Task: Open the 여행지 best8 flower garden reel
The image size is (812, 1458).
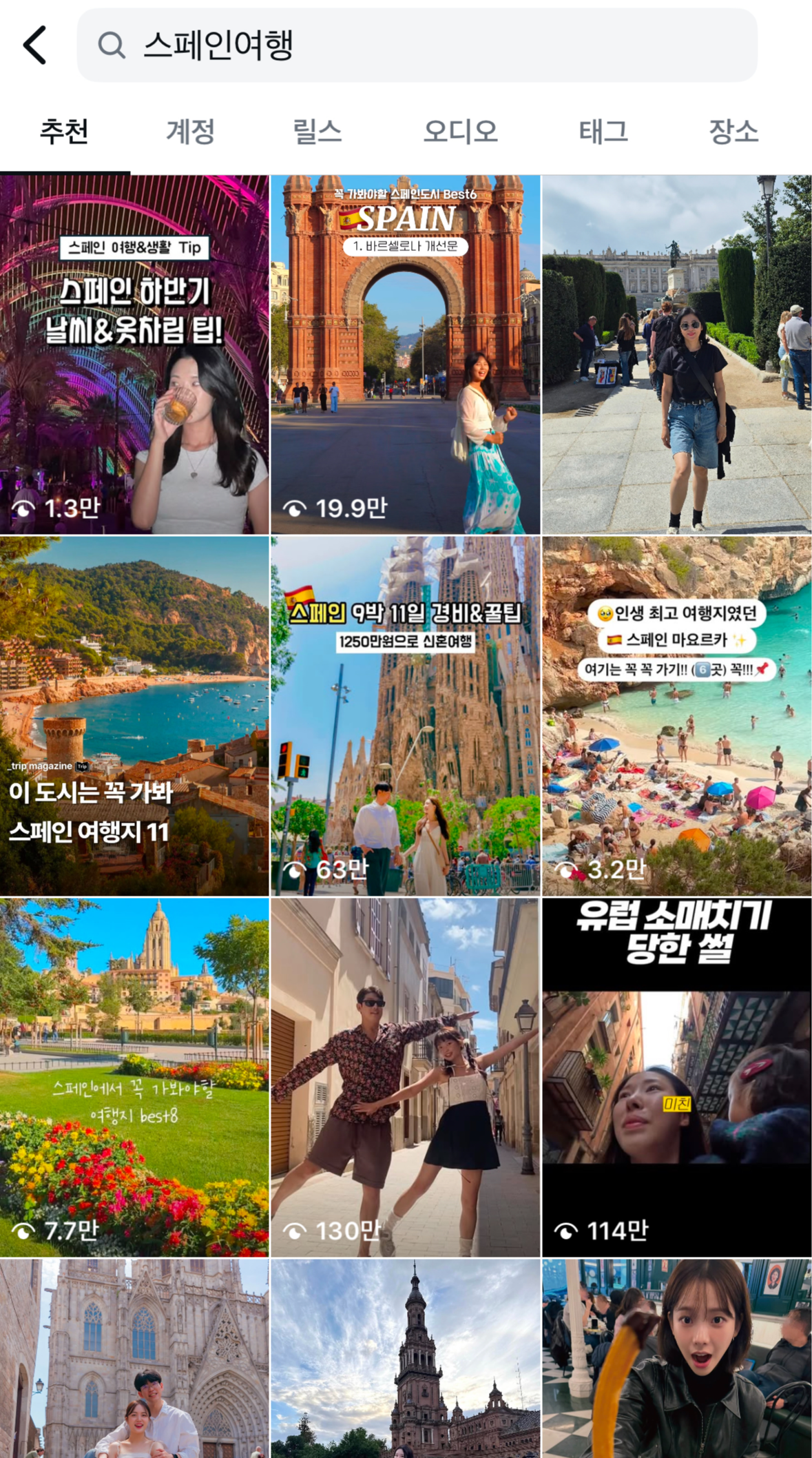Action: coord(134,1077)
